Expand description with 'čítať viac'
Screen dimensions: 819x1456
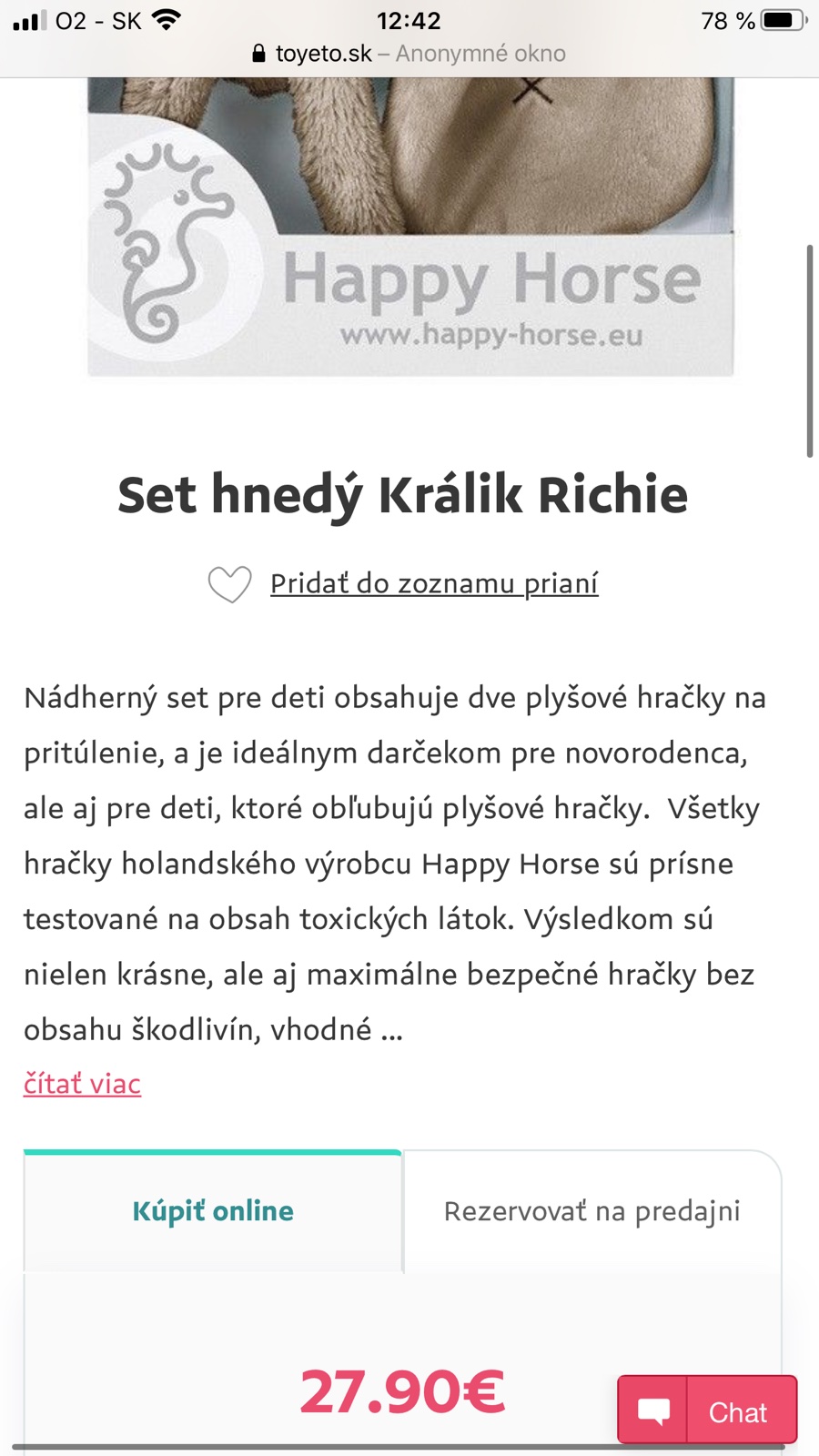click(x=82, y=1084)
